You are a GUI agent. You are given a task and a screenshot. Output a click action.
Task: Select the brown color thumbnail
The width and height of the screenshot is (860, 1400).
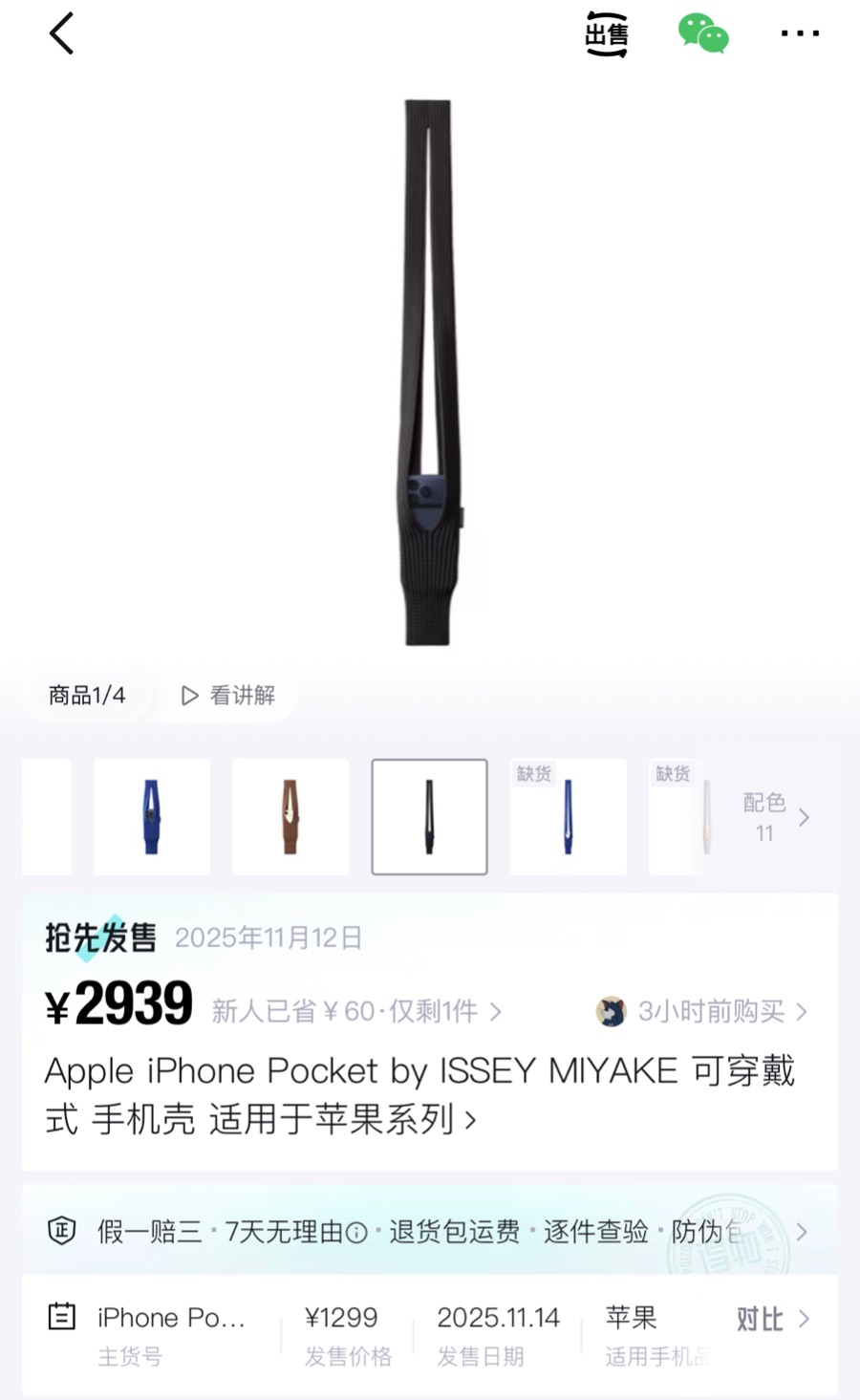click(x=290, y=817)
